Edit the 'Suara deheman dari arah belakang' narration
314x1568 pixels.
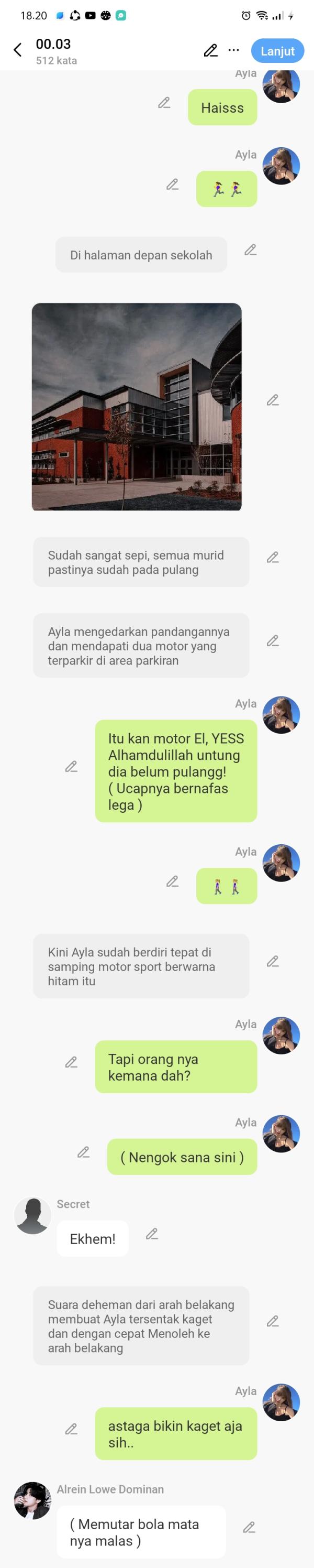pos(273,1322)
